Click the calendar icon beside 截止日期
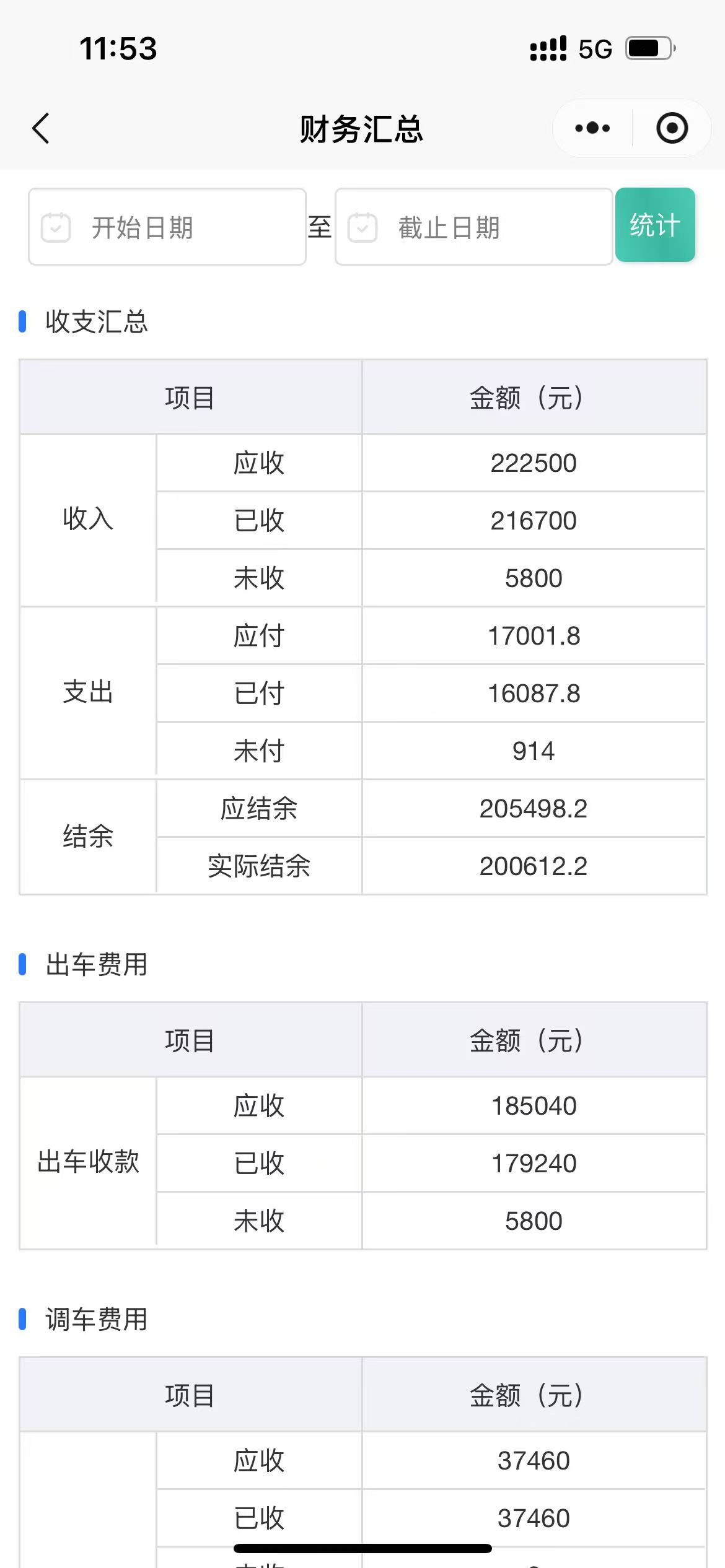This screenshot has height=1568, width=725. click(x=362, y=227)
